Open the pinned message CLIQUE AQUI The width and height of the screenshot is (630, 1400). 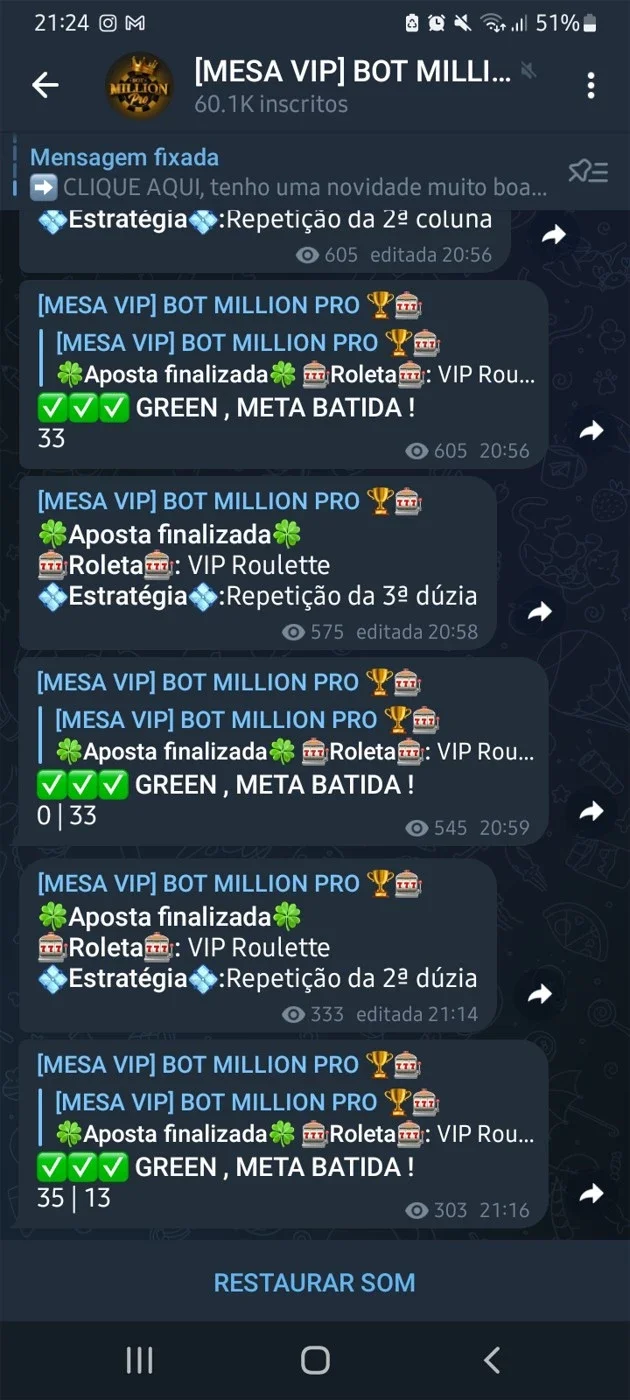tap(289, 172)
